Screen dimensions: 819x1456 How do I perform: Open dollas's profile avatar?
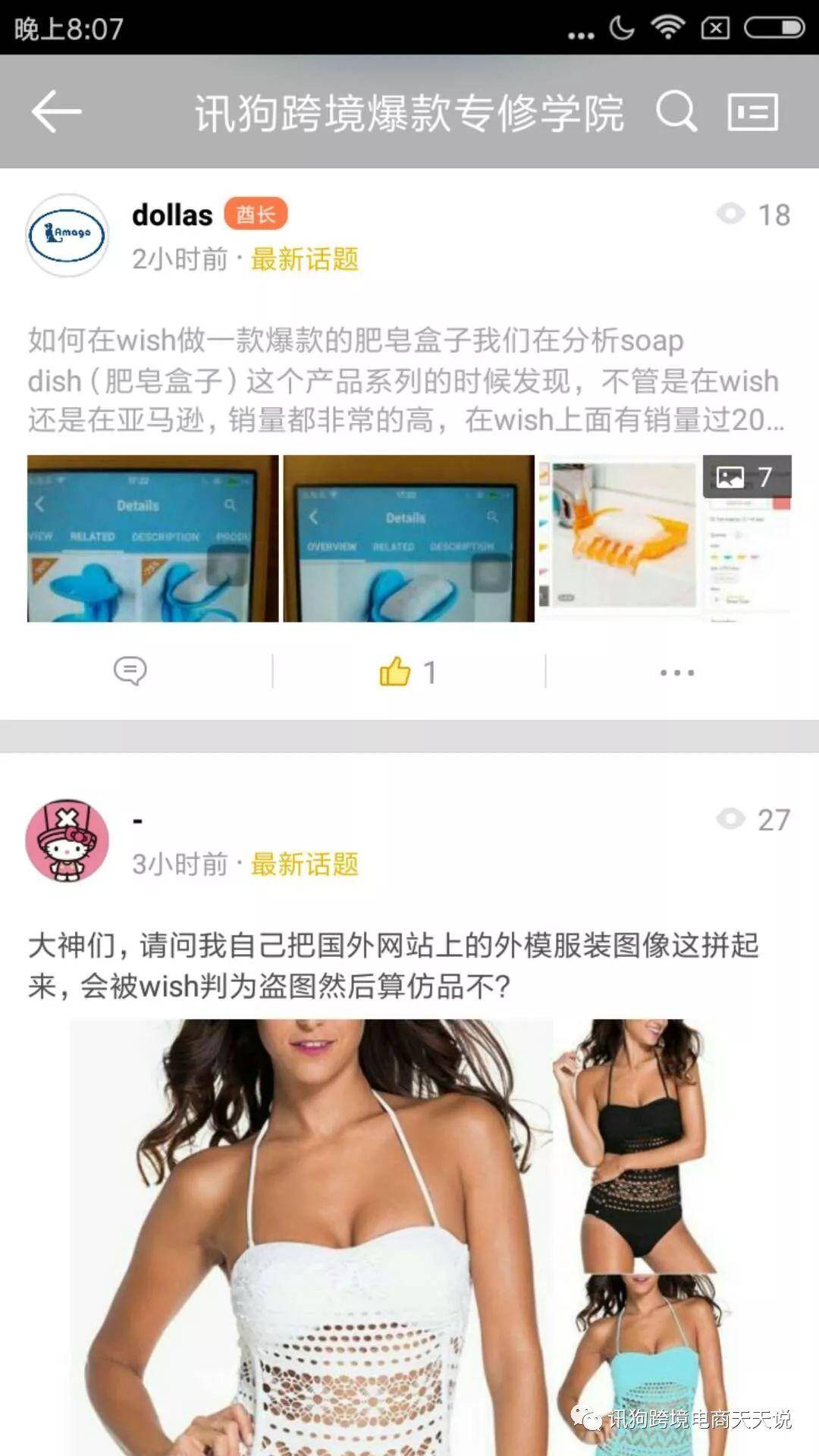click(x=67, y=235)
